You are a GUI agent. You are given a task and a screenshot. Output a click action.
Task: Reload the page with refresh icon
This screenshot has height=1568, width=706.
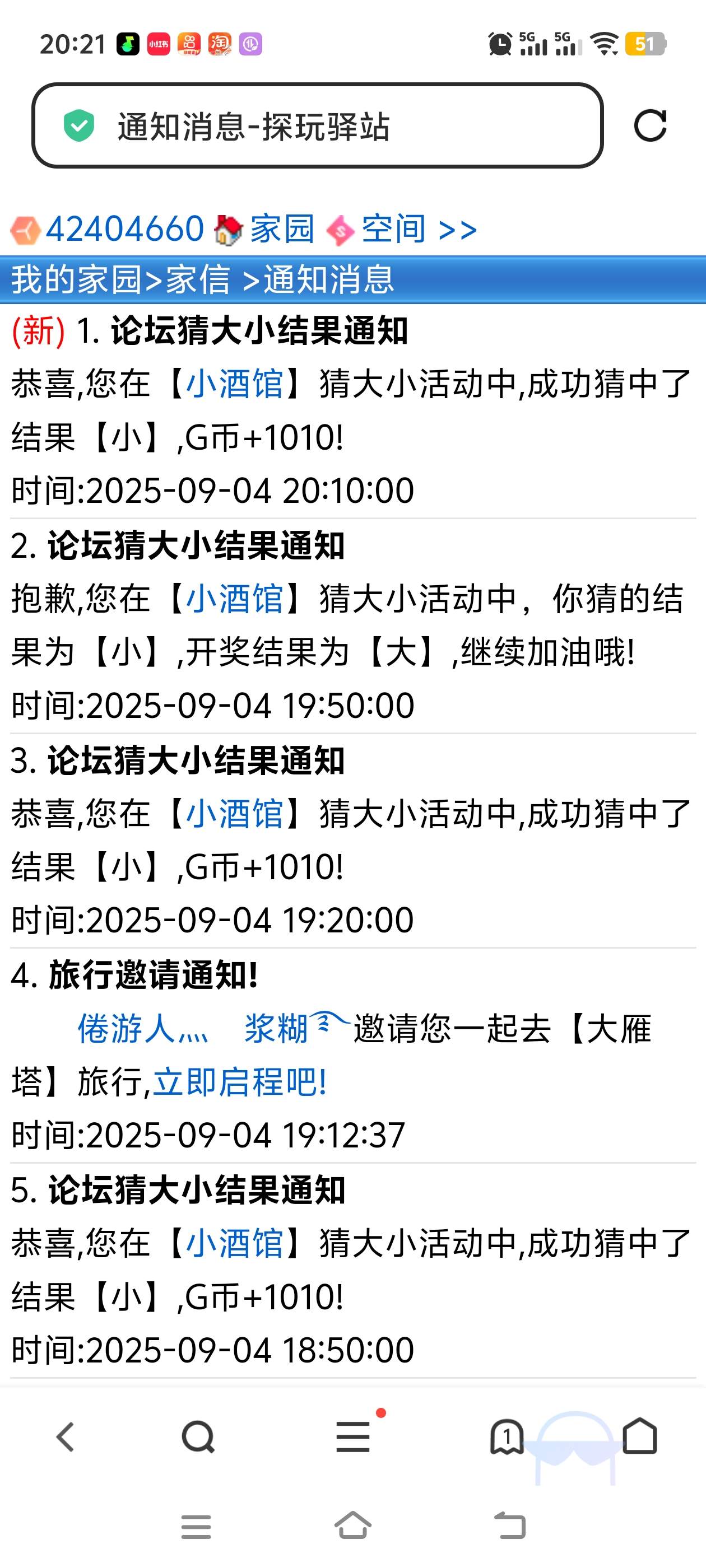(x=650, y=126)
